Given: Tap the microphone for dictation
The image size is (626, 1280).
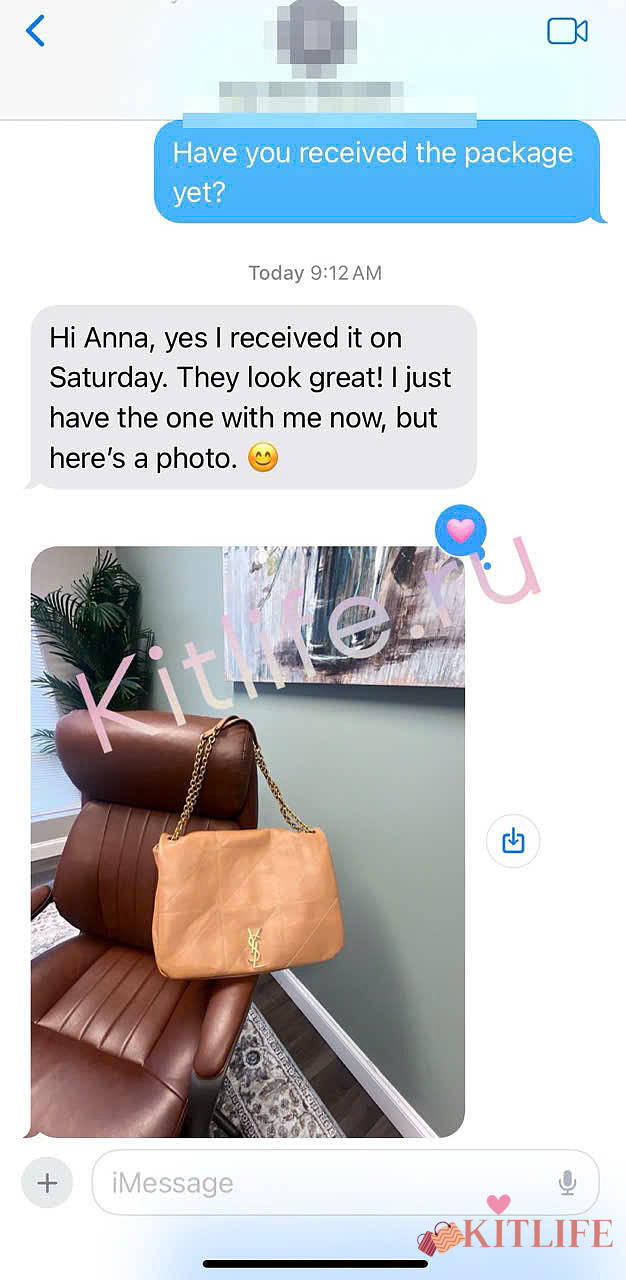Looking at the screenshot, I should 567,1183.
